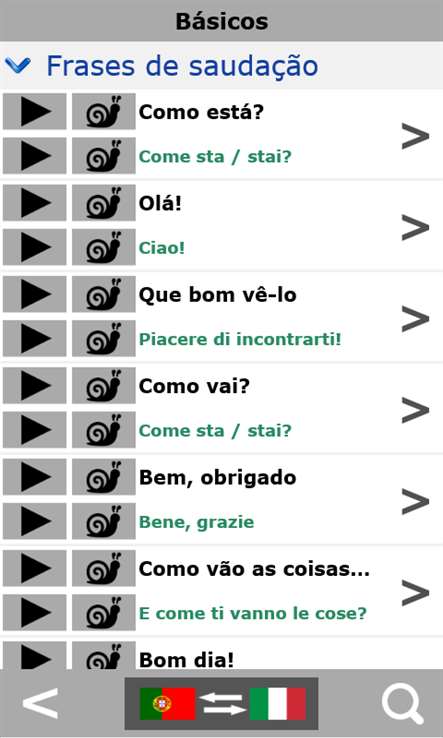Play audio for Bom dia!
Screen dimensions: 443x738
point(34,655)
